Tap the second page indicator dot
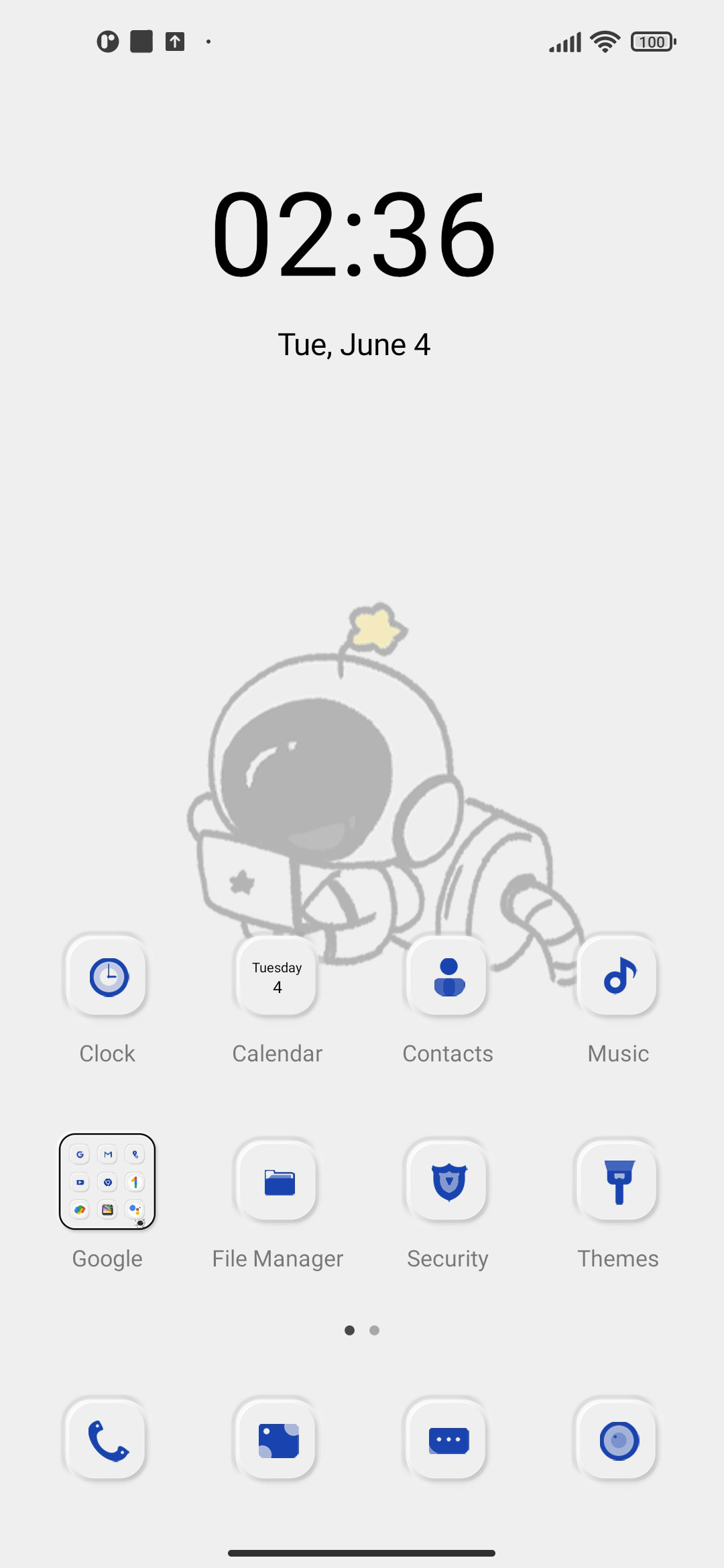The width and height of the screenshot is (724, 1568). pos(374,1330)
